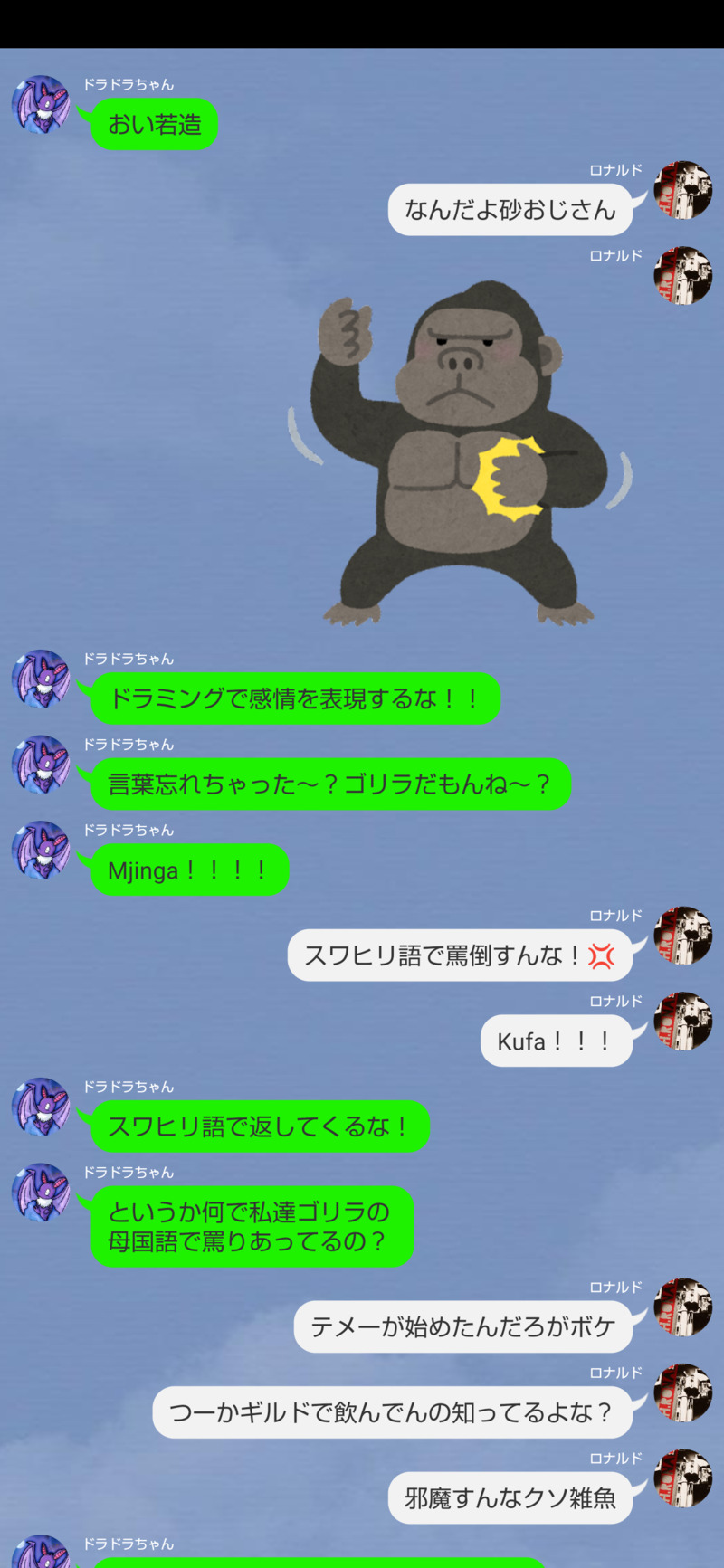
Task: Open ロナルド's avatar beside なんだよ砂おじさん
Action: pyautogui.click(x=683, y=190)
